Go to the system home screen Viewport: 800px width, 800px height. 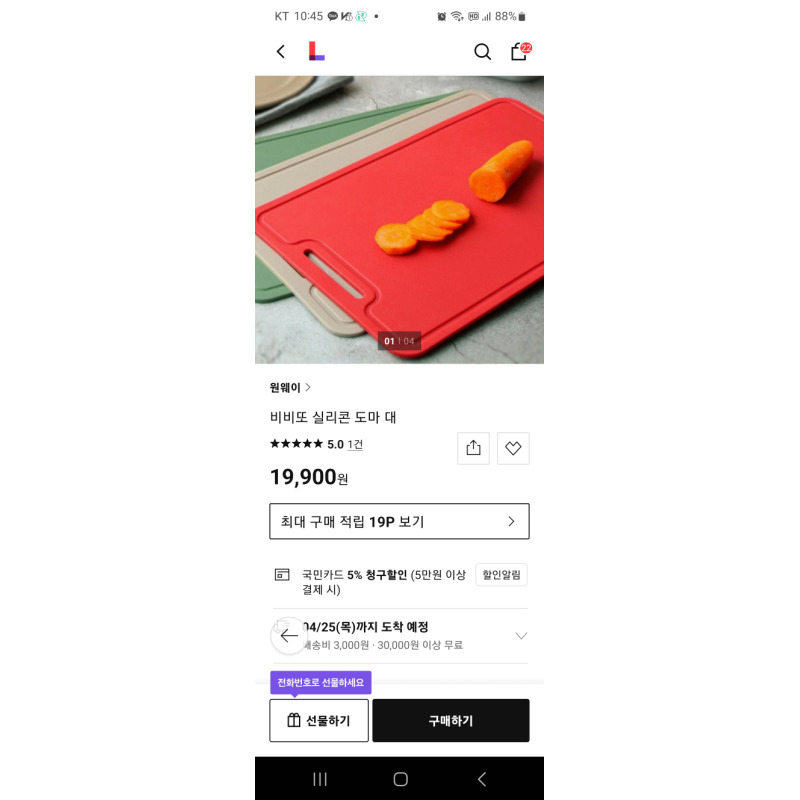coord(401,779)
